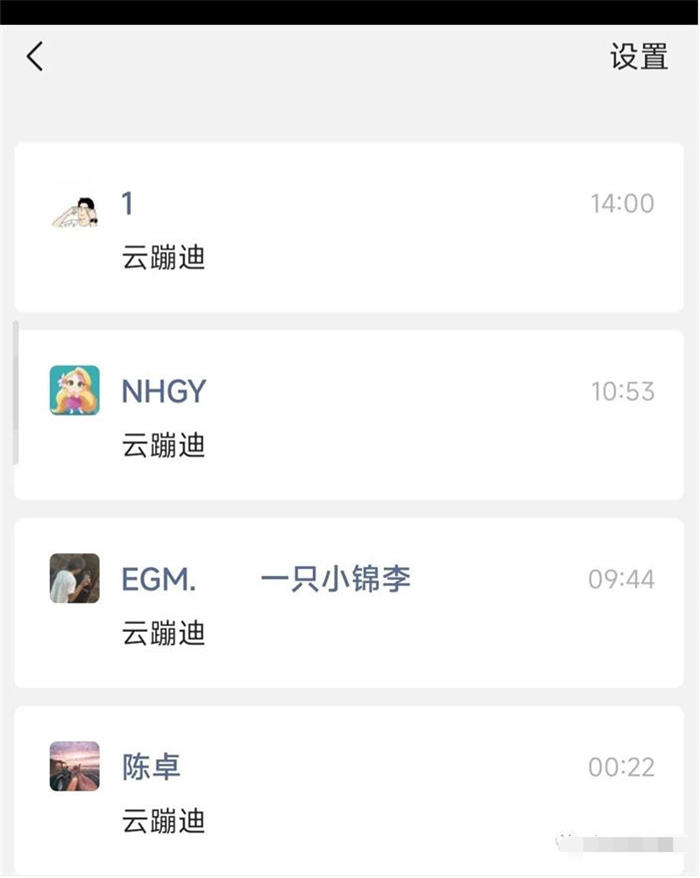This screenshot has height=878, width=700.
Task: Open 陈卓's 云蹦迪 entry
Action: [348, 790]
